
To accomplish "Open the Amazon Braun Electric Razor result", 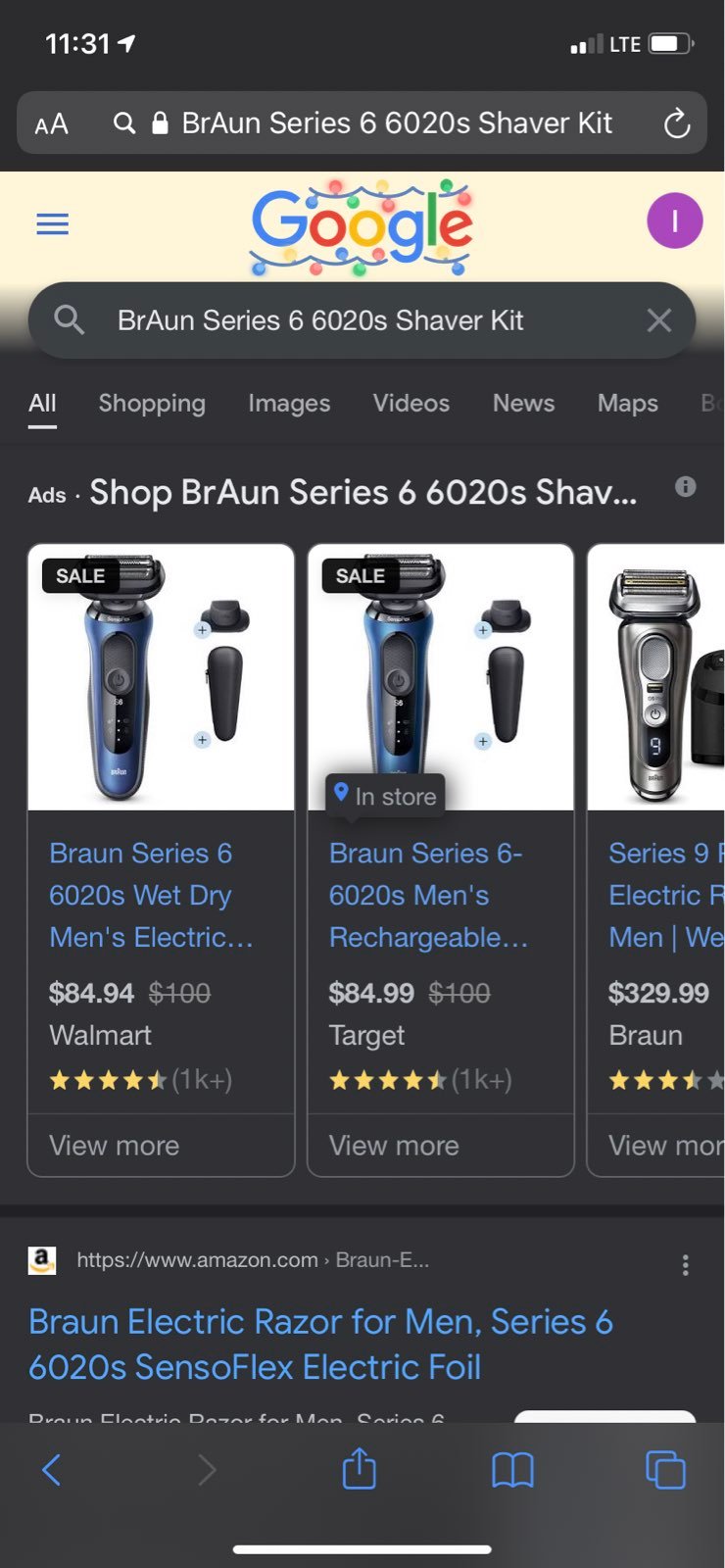I will [x=320, y=1344].
